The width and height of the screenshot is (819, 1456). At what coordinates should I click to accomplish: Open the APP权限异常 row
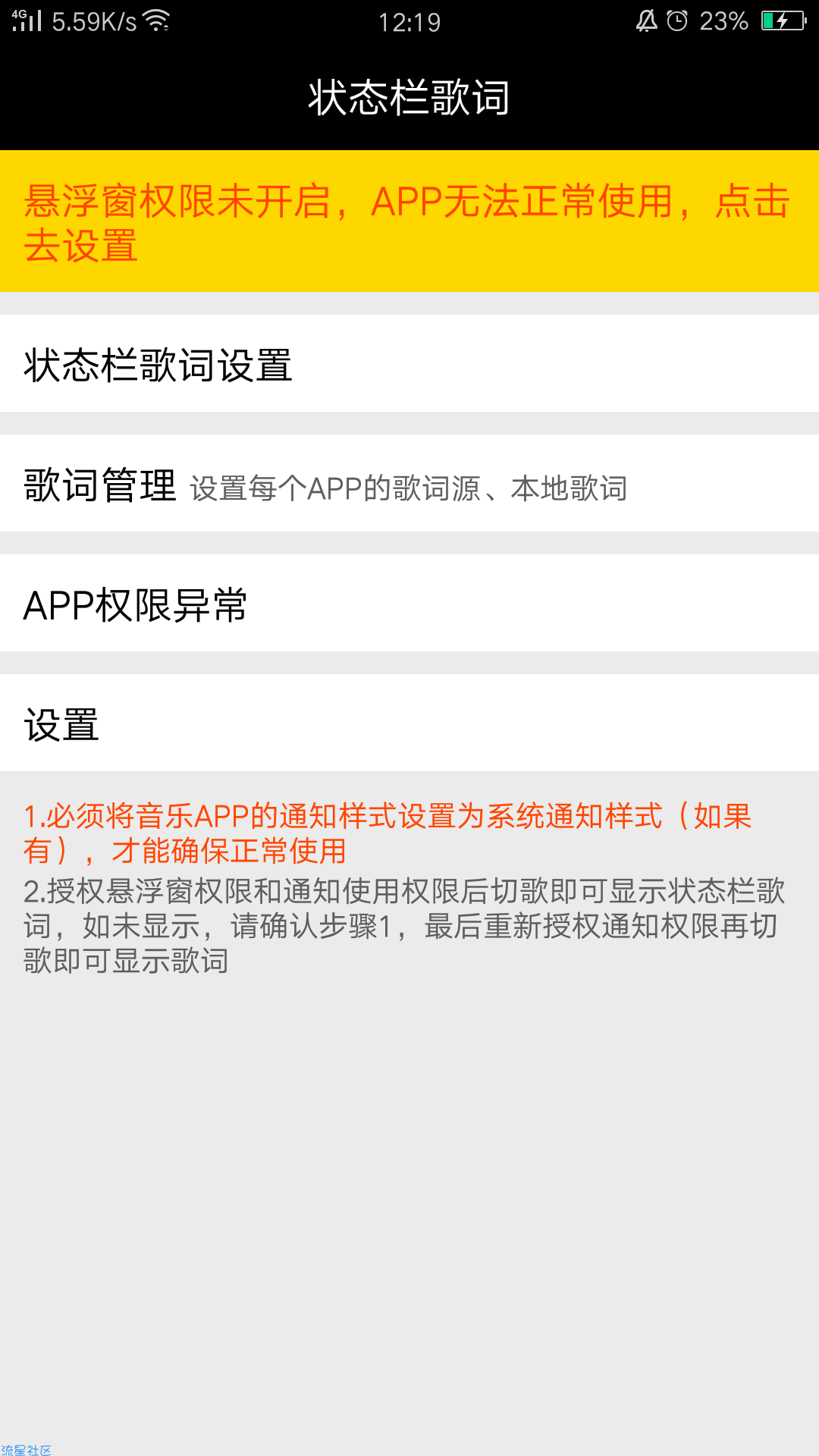pyautogui.click(x=409, y=604)
